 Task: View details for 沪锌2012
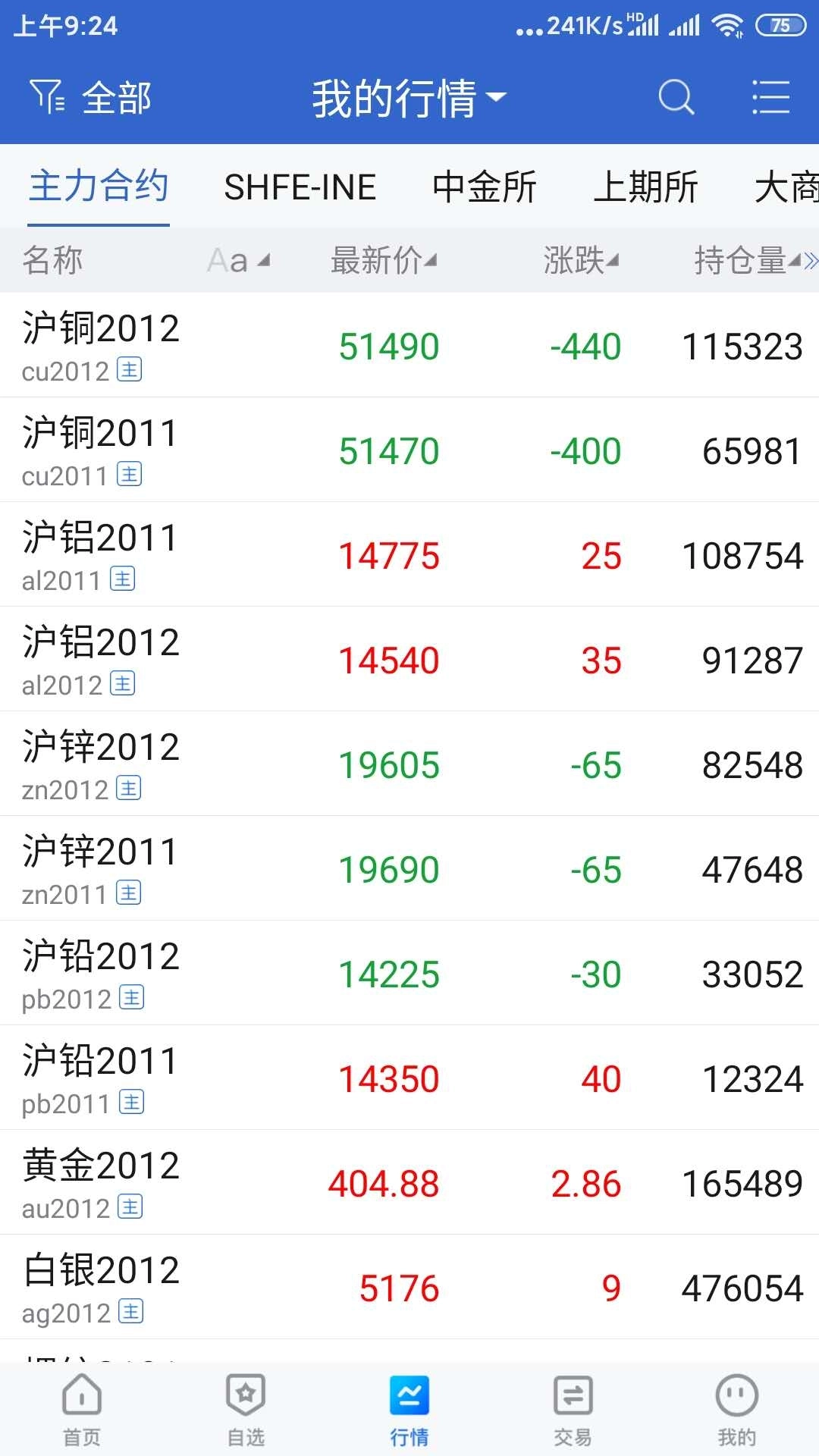(x=409, y=764)
